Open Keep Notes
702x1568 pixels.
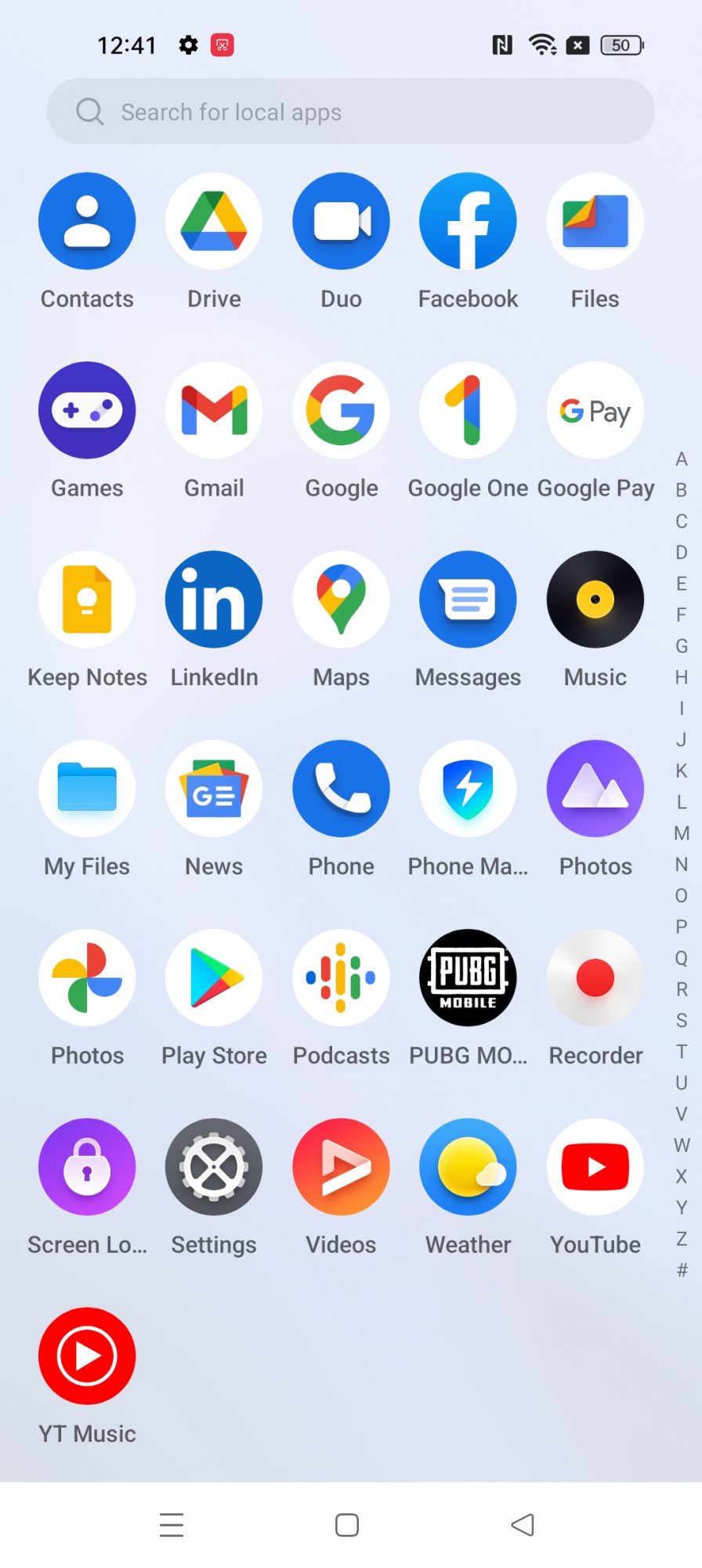click(87, 600)
